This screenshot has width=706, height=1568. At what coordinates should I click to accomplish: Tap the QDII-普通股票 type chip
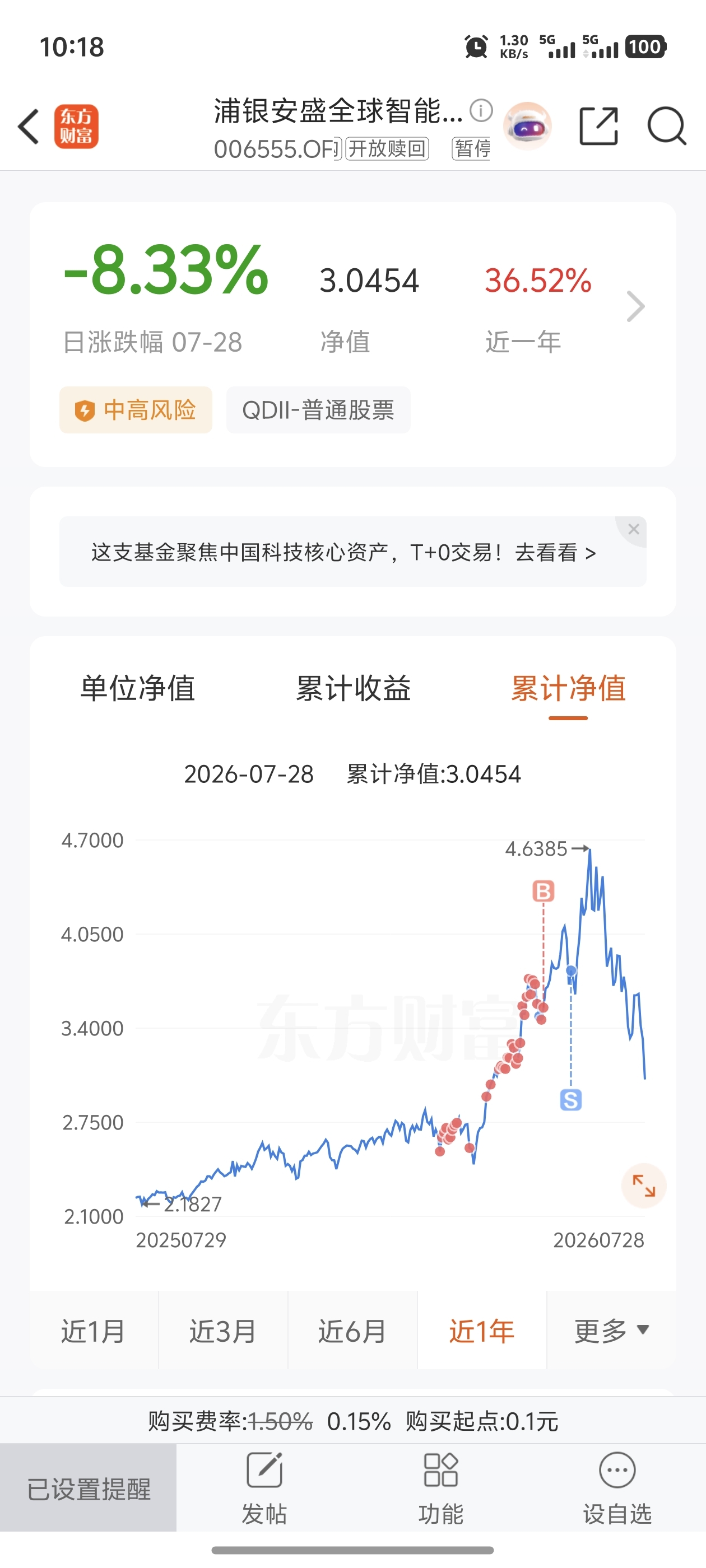pyautogui.click(x=318, y=410)
